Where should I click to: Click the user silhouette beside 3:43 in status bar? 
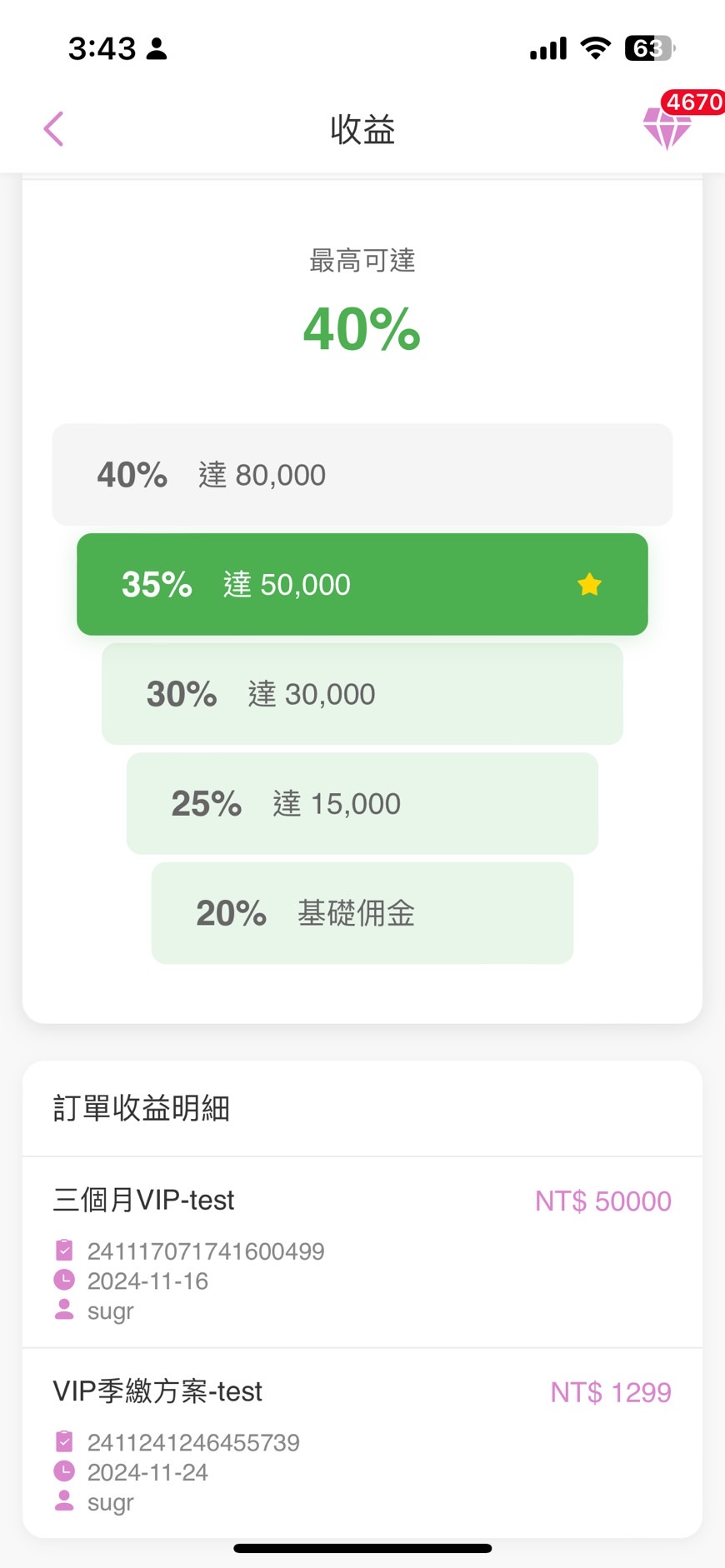pyautogui.click(x=158, y=47)
